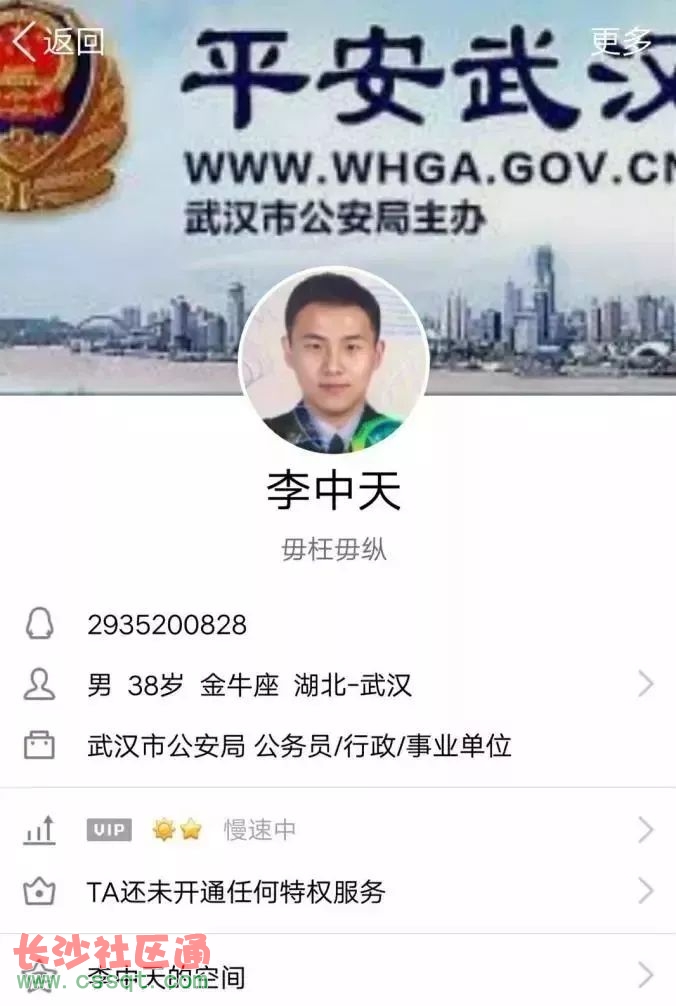Open the VIP 慢速中 level row
676x1006 pixels.
338,830
